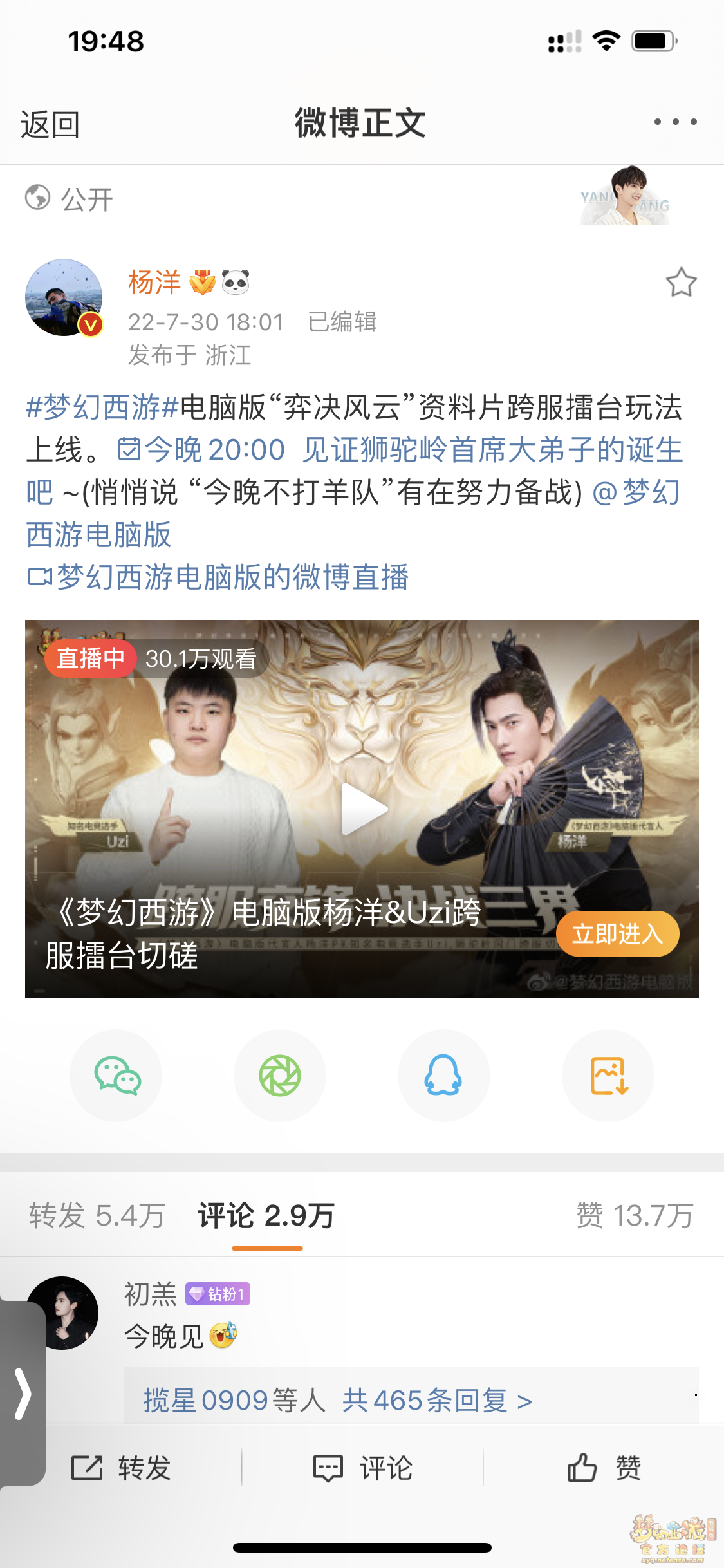Repost with the bottom 转发 button
This screenshot has height=1568, width=724.
[x=121, y=1468]
